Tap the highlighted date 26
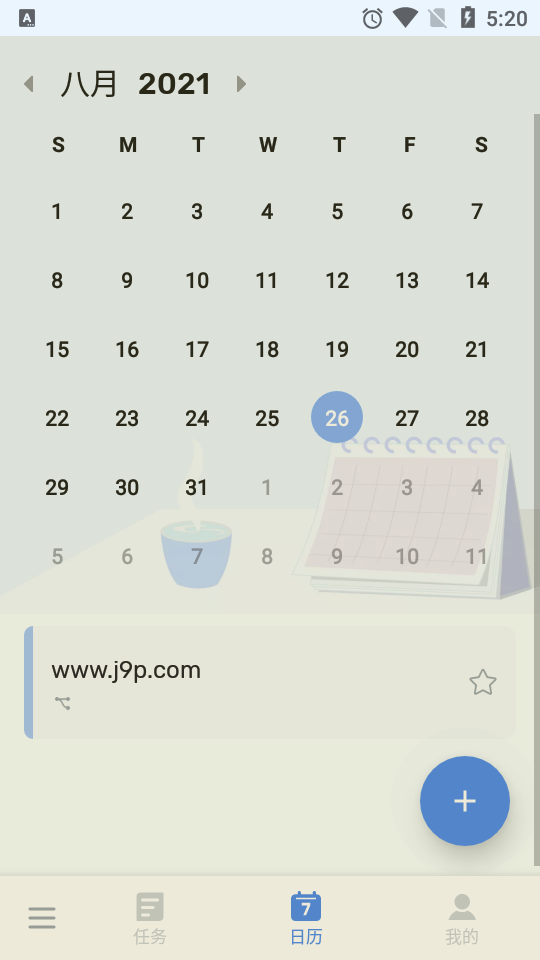 (x=337, y=418)
